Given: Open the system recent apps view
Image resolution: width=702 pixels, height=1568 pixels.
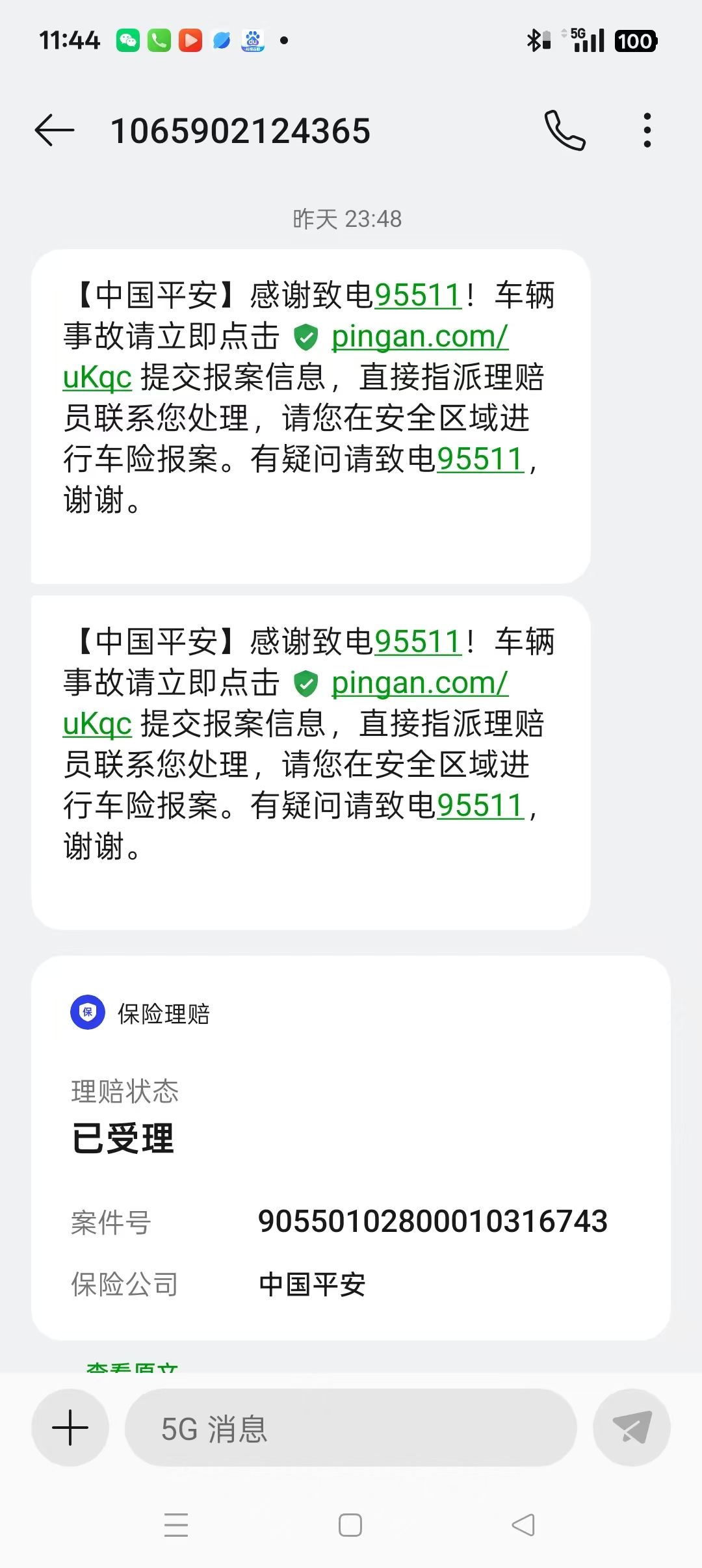Looking at the screenshot, I should point(176,1525).
